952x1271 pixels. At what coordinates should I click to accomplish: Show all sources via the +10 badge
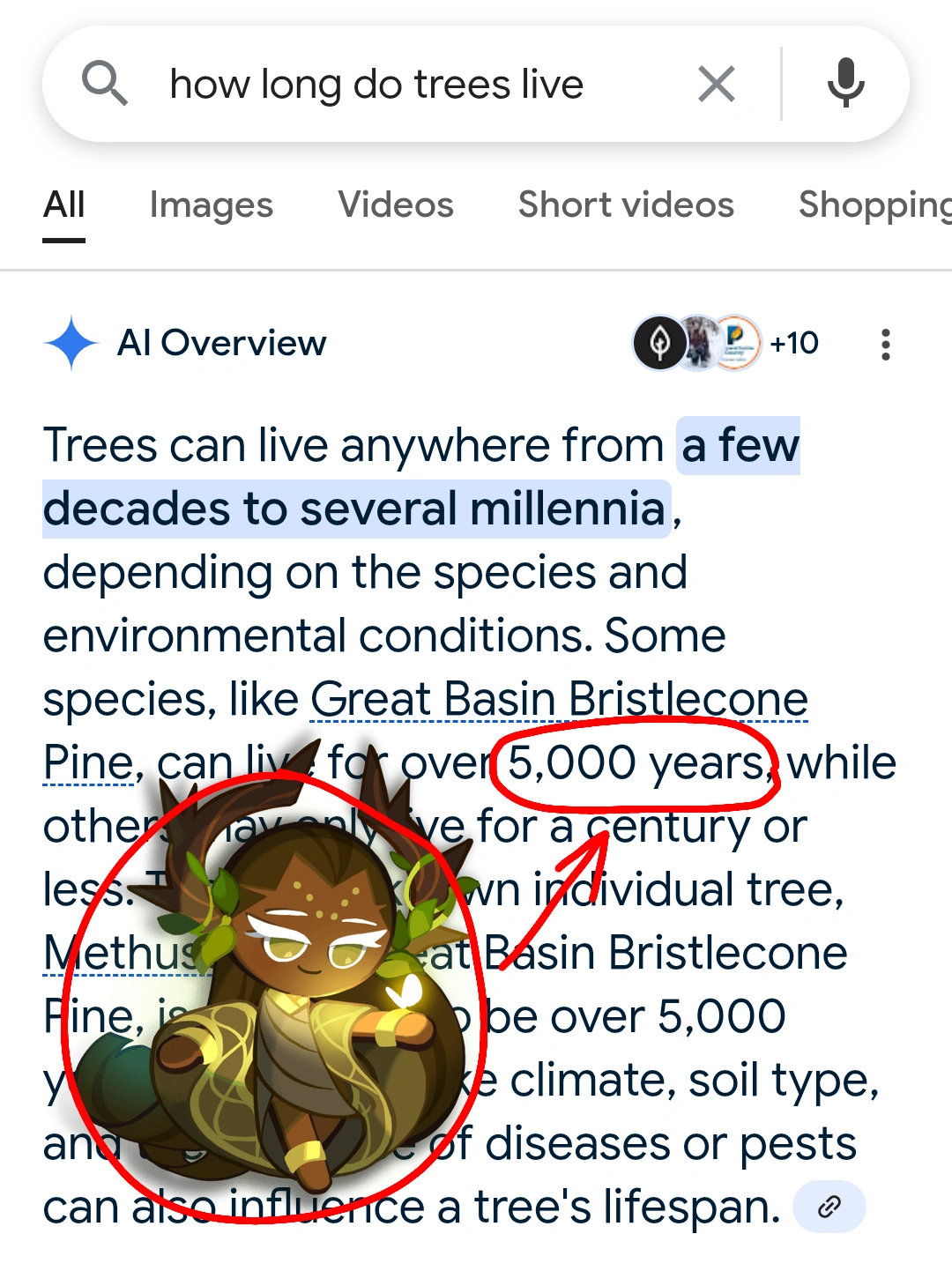[792, 344]
